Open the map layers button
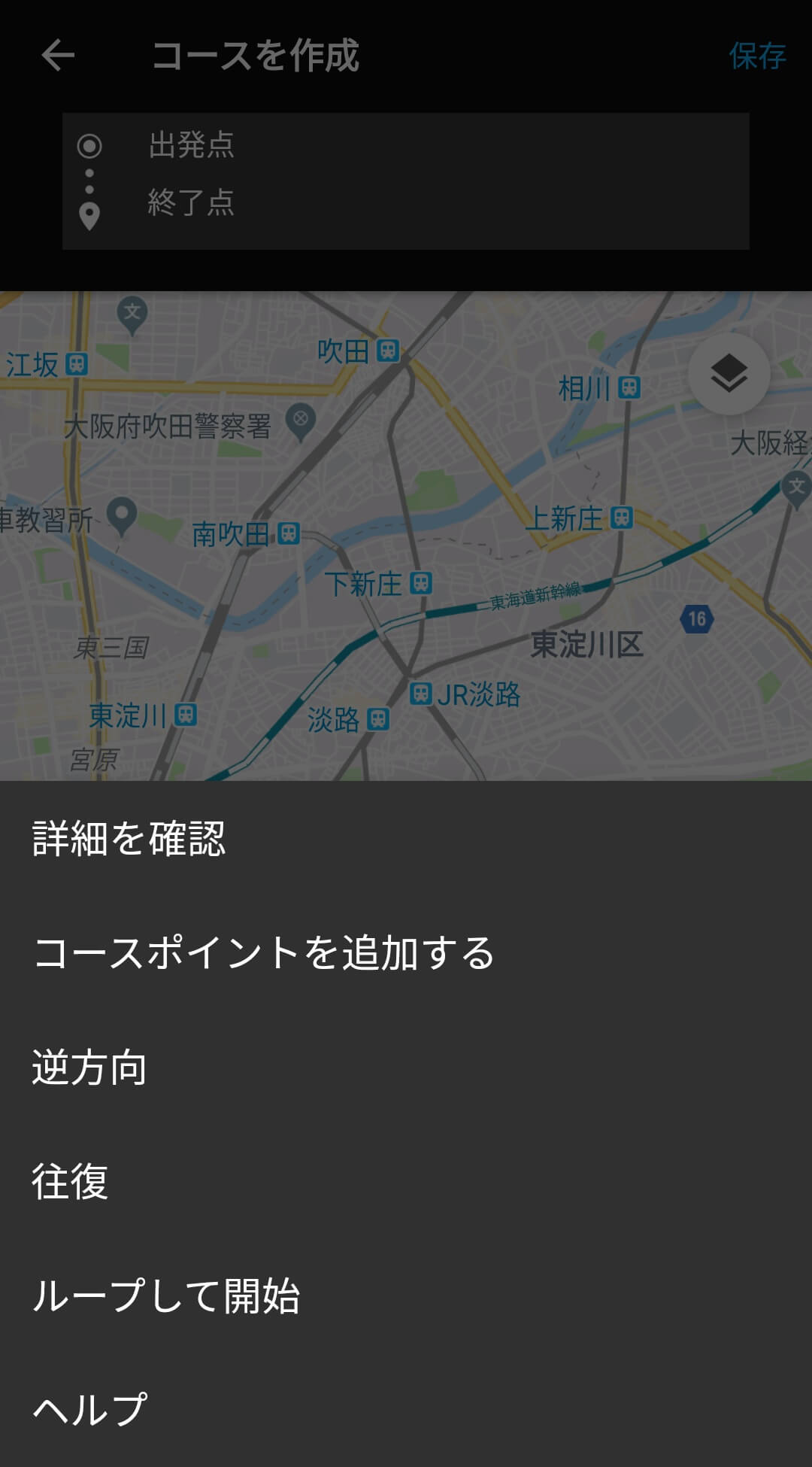Screen dimensions: 812x1467 [729, 374]
